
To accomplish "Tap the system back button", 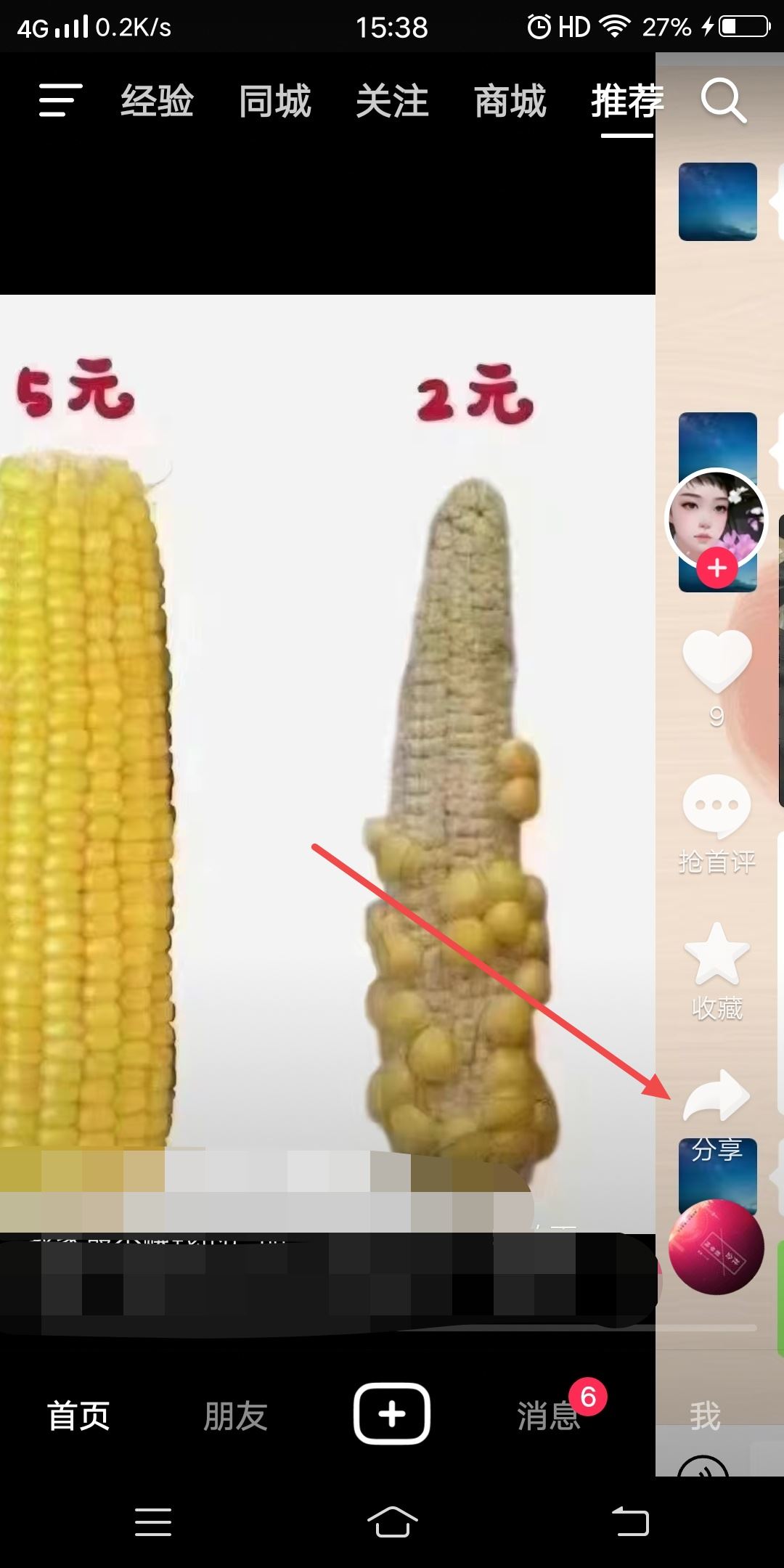I will [x=629, y=1521].
